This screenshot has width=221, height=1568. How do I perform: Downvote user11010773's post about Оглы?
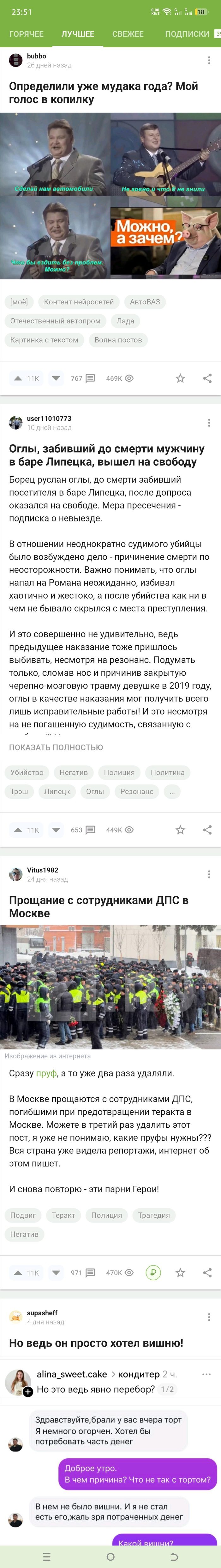56,830
